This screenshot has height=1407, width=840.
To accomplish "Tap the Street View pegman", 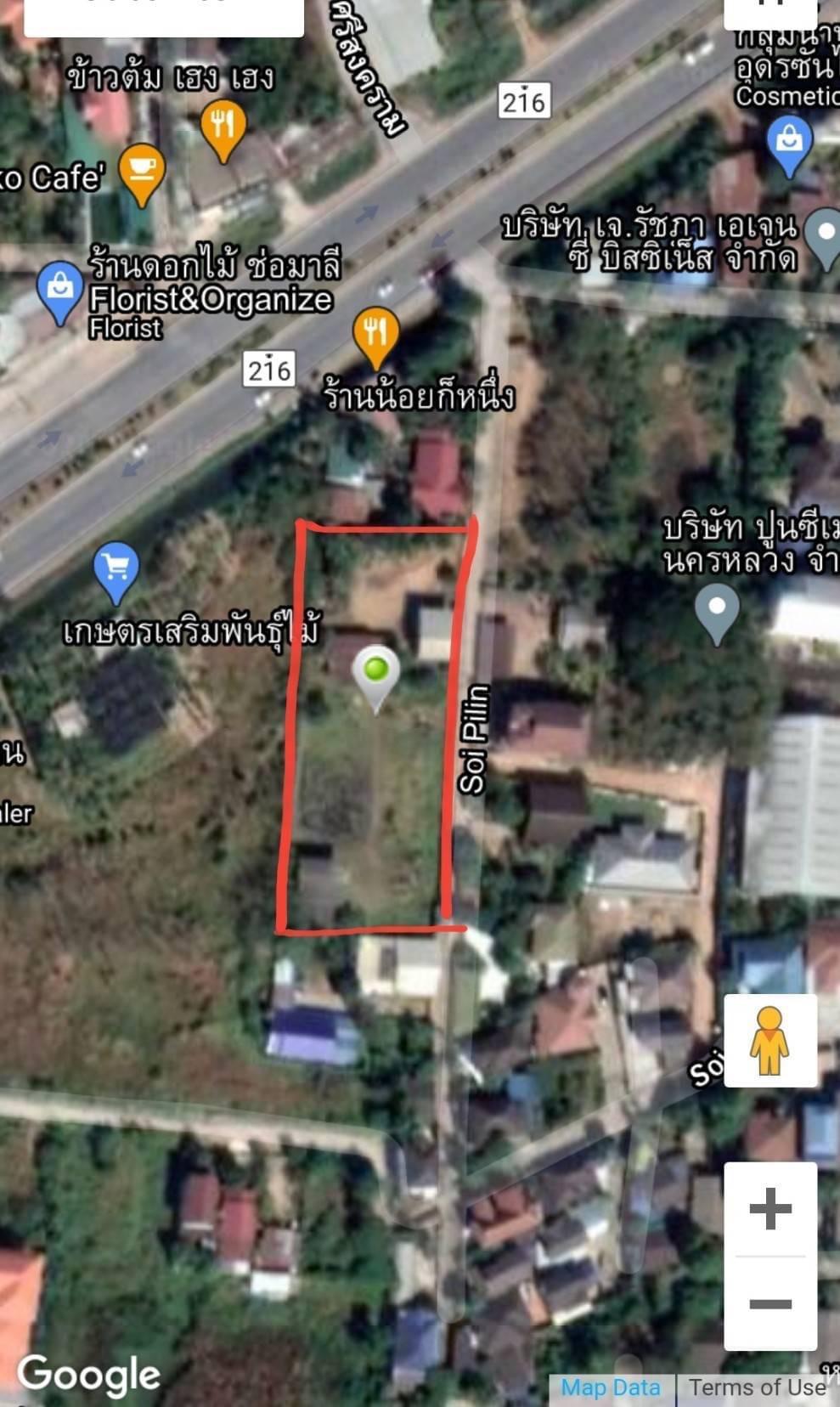I will point(770,1040).
